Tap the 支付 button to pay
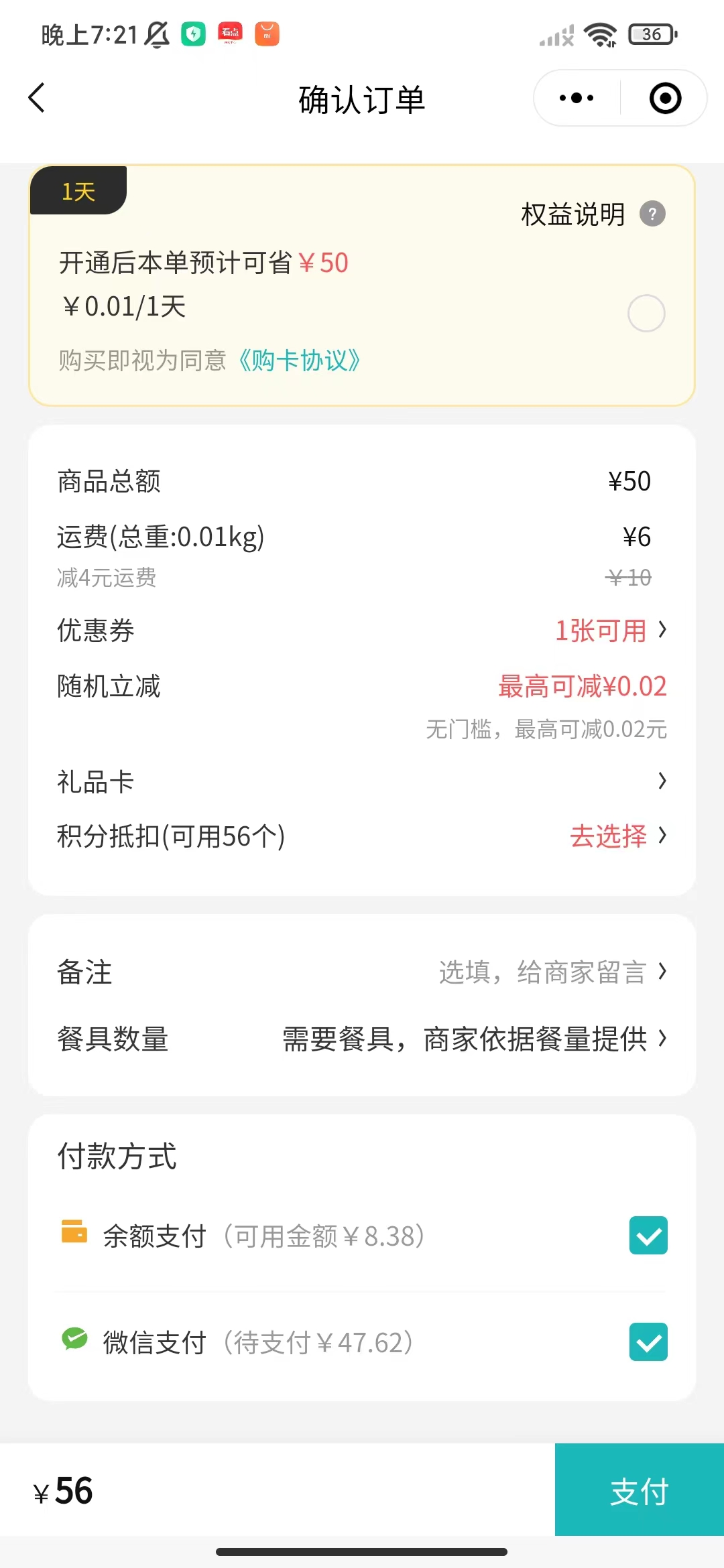This screenshot has width=724, height=1568. (640, 1490)
